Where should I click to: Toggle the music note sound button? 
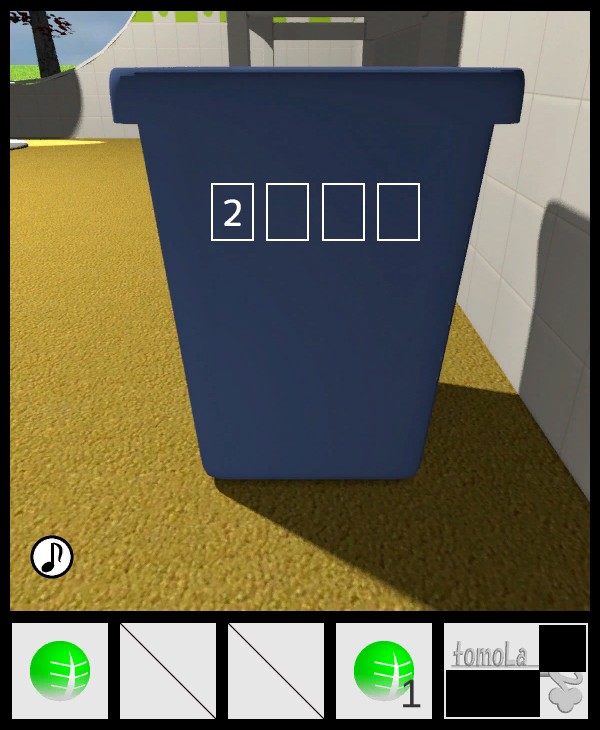pos(52,557)
